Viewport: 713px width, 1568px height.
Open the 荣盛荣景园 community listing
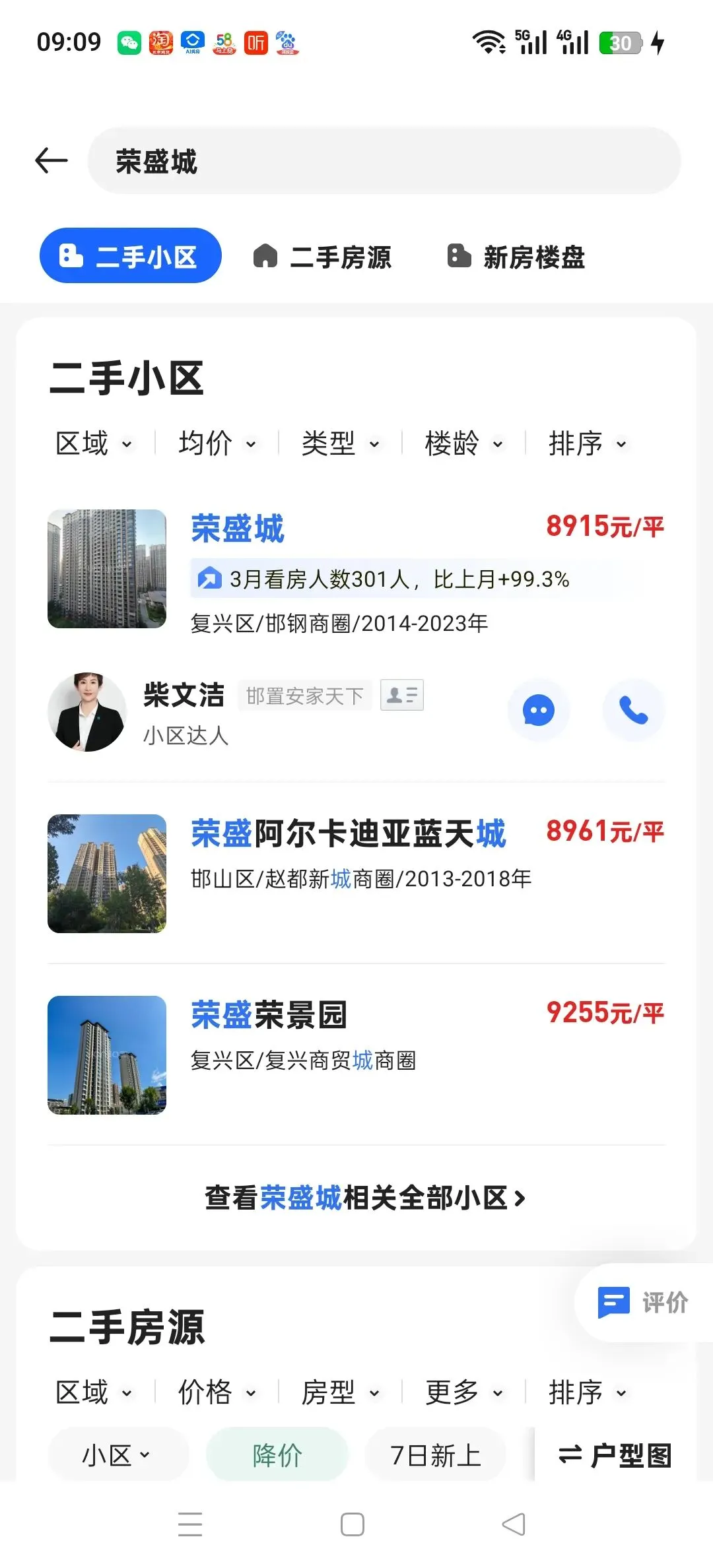coord(269,1015)
